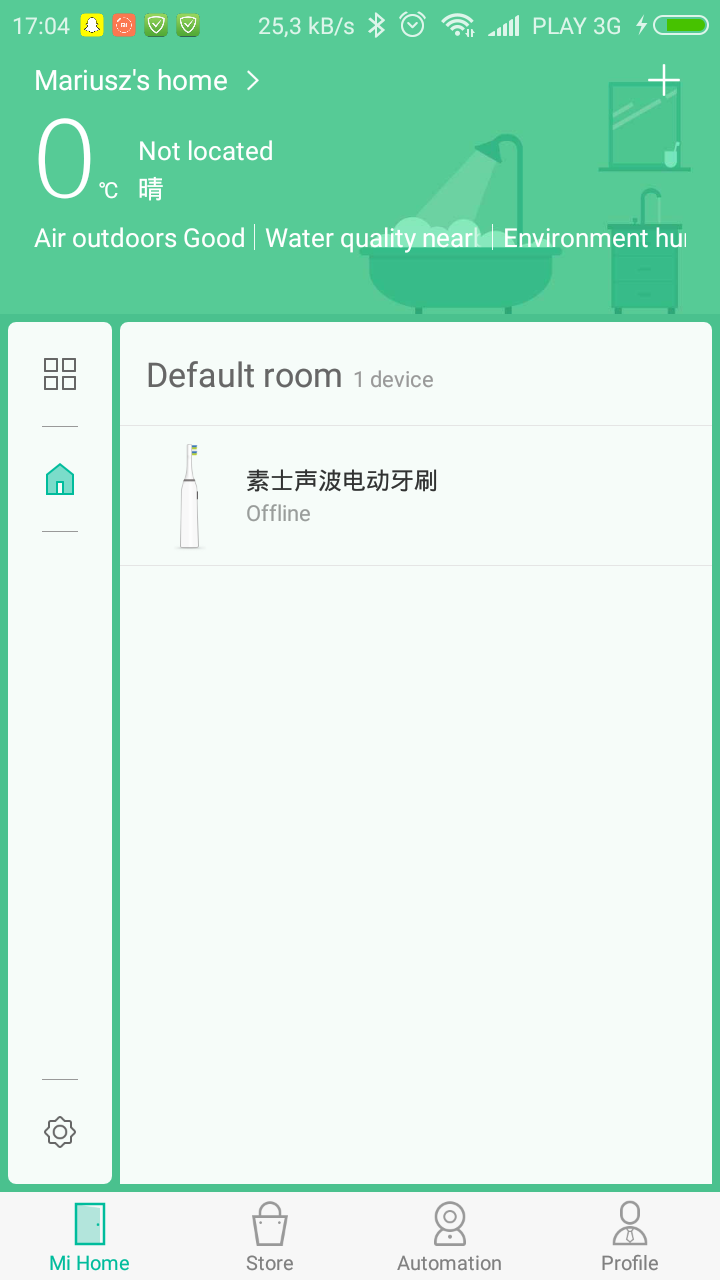Open the offline electric toothbrush device
The width and height of the screenshot is (720, 1280).
pos(415,496)
